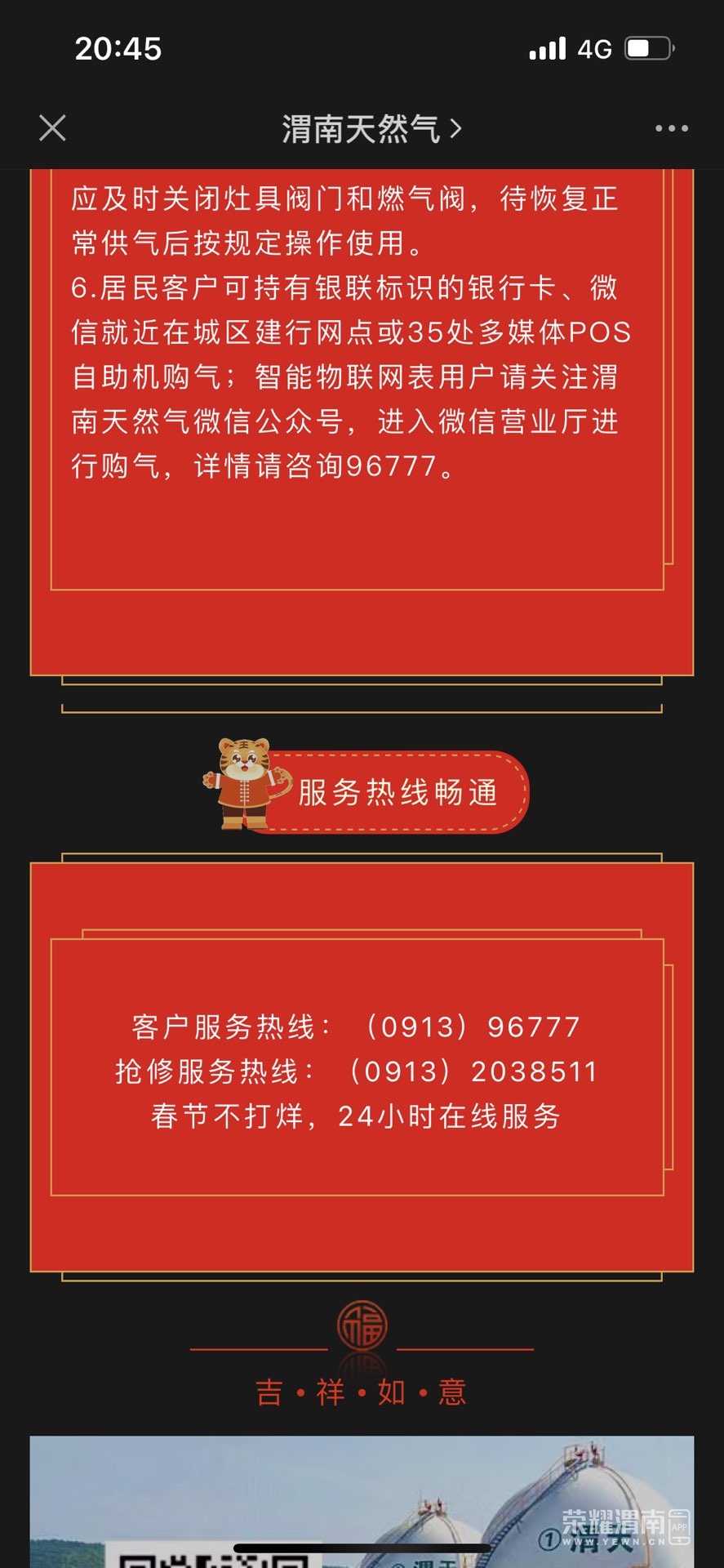The height and width of the screenshot is (1568, 724).
Task: Expand the account details via title arrow
Action: pyautogui.click(x=457, y=127)
